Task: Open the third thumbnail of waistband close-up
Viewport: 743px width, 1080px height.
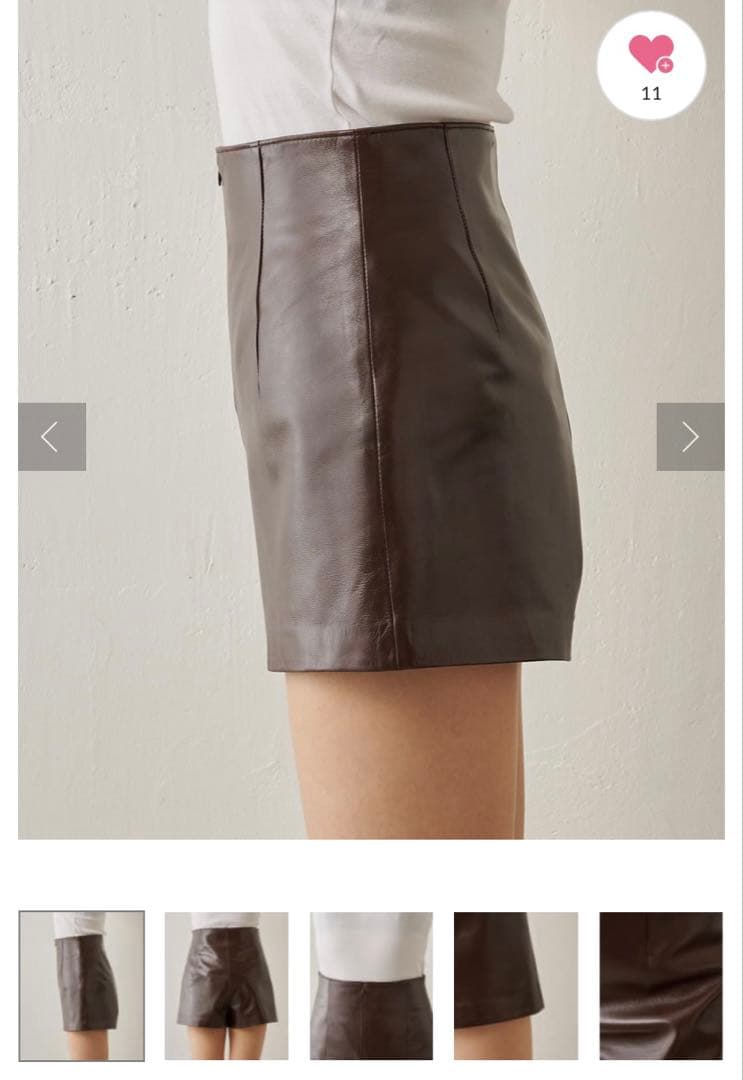Action: tap(371, 985)
